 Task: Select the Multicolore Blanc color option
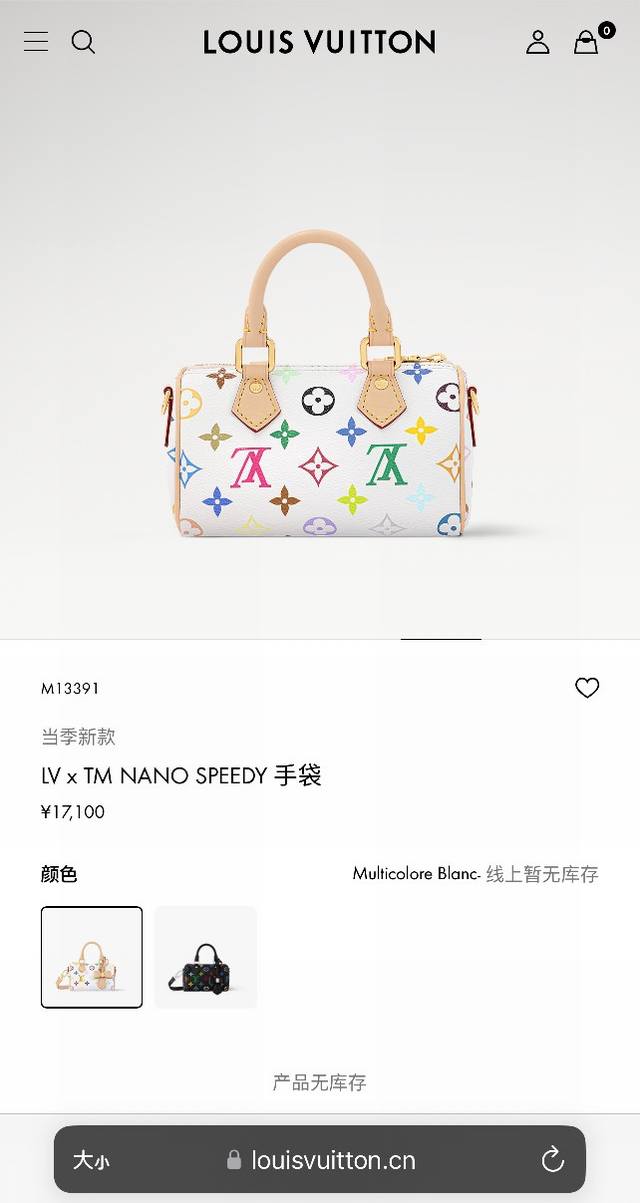[x=92, y=957]
